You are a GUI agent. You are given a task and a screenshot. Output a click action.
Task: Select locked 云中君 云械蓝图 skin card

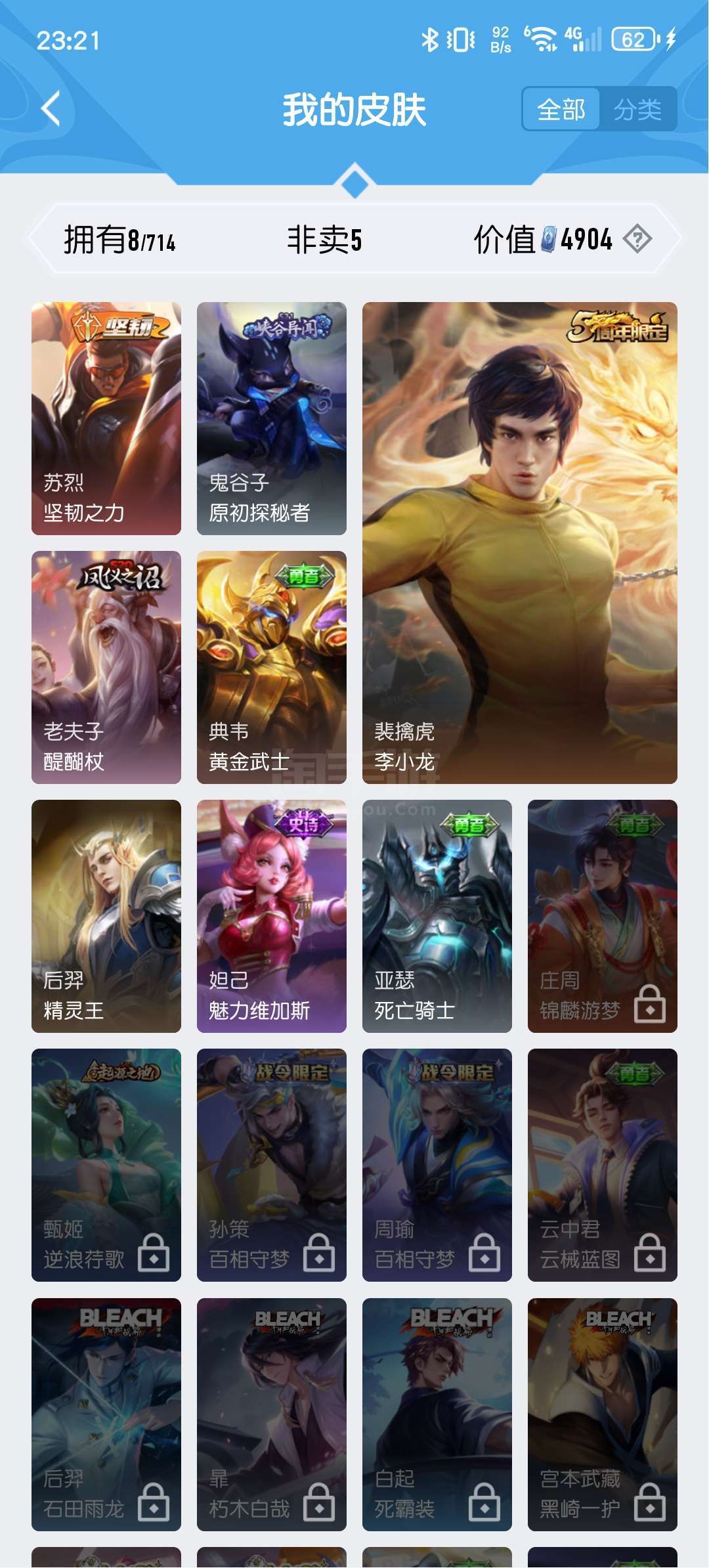[603, 1165]
